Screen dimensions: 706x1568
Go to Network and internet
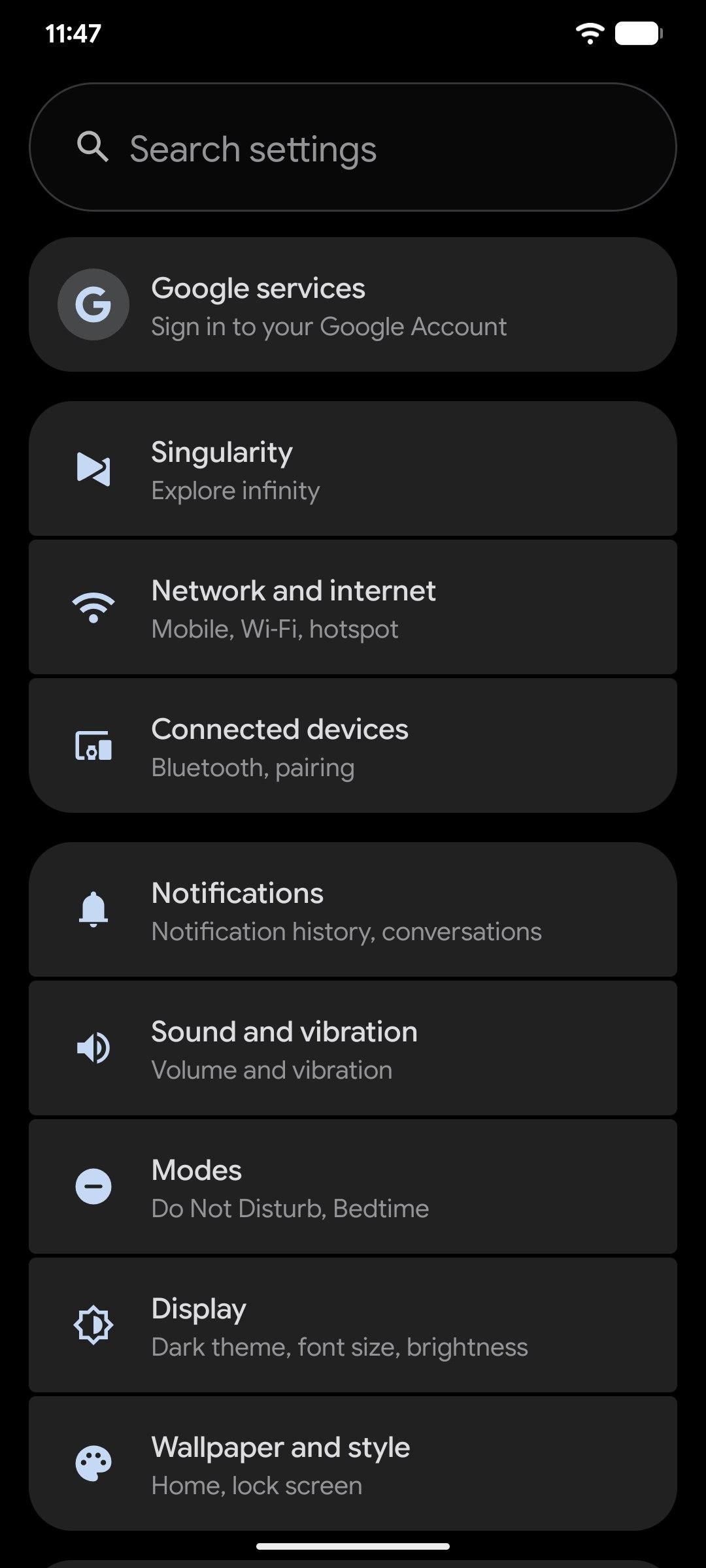(353, 608)
